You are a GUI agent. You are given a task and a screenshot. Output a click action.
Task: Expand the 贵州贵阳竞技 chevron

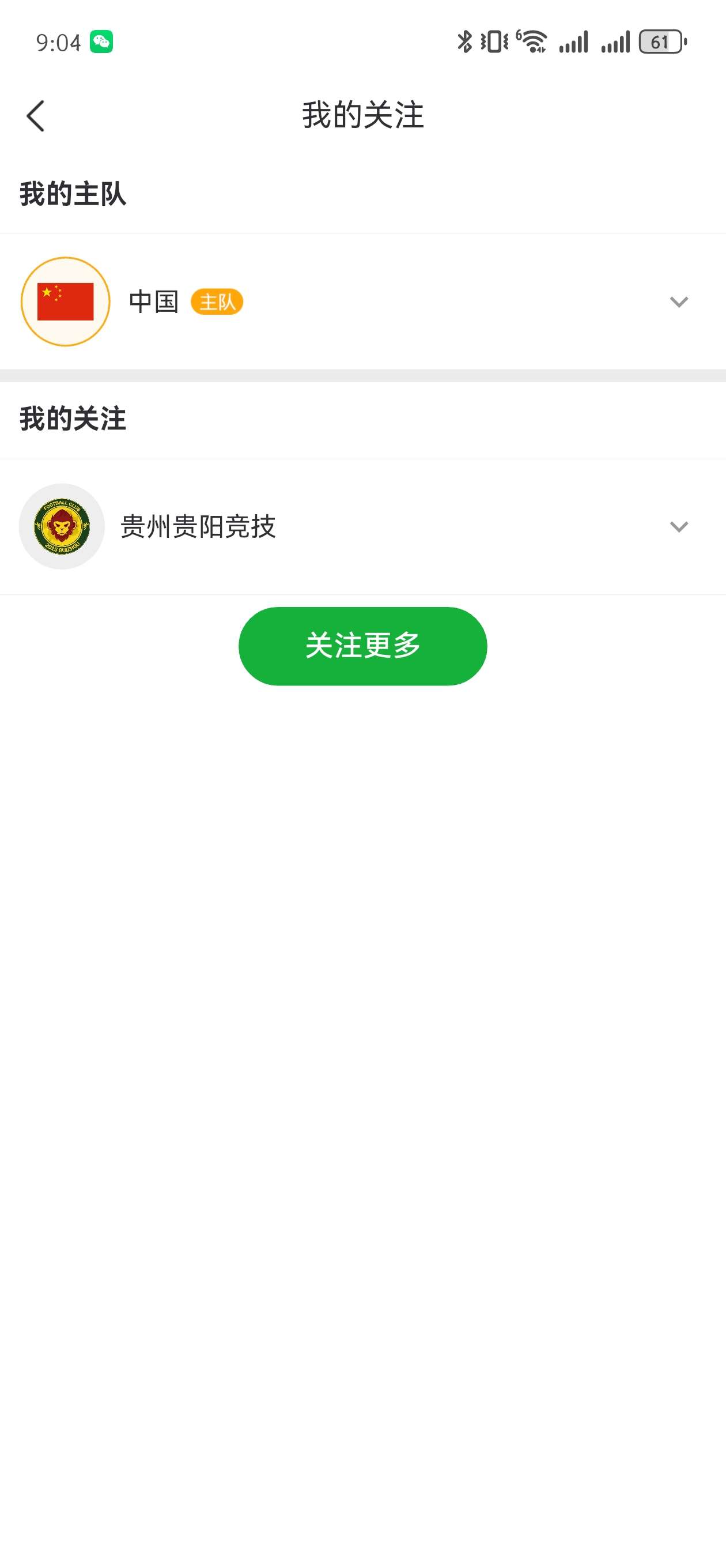(x=679, y=526)
